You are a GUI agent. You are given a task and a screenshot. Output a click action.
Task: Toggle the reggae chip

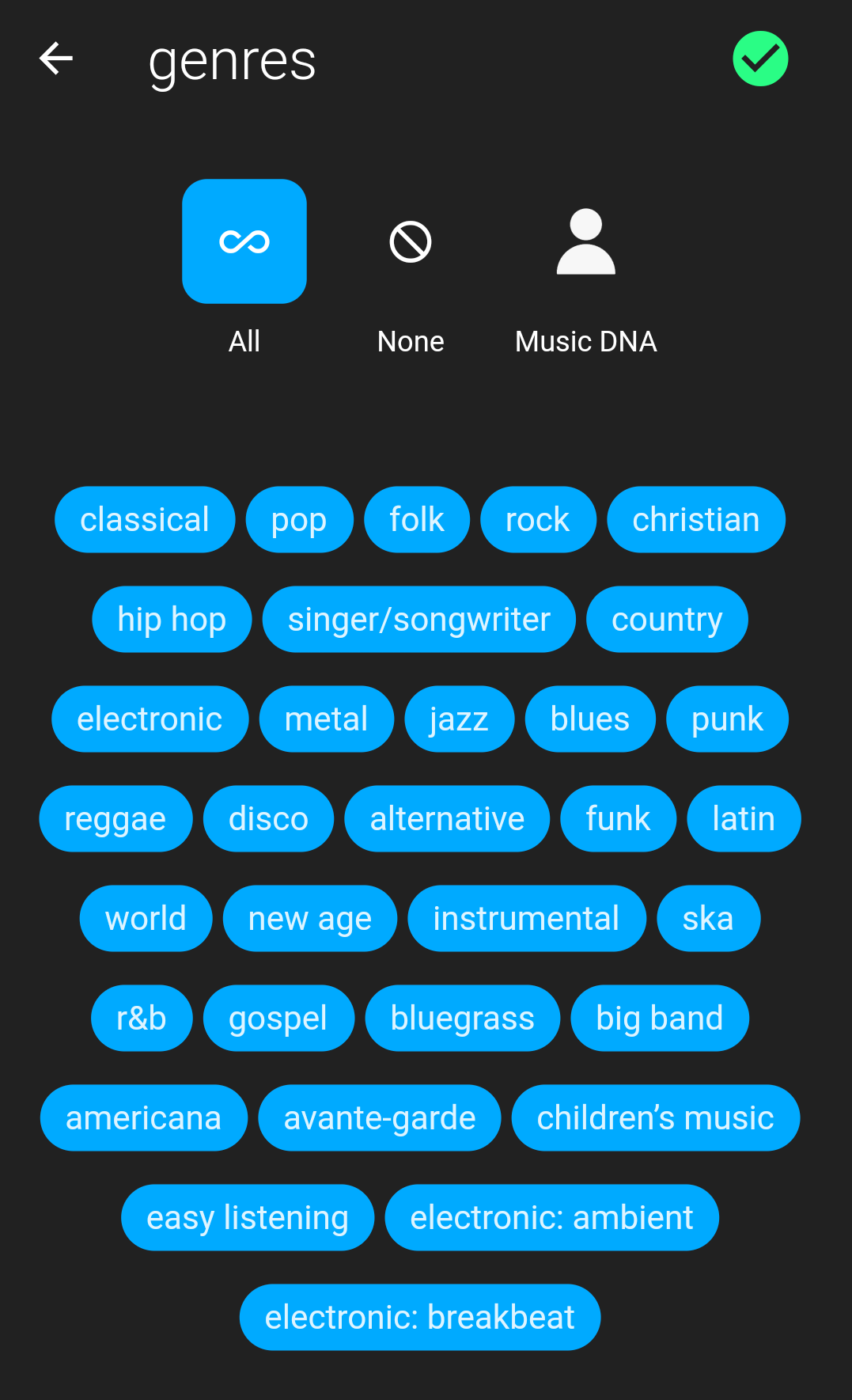(115, 819)
